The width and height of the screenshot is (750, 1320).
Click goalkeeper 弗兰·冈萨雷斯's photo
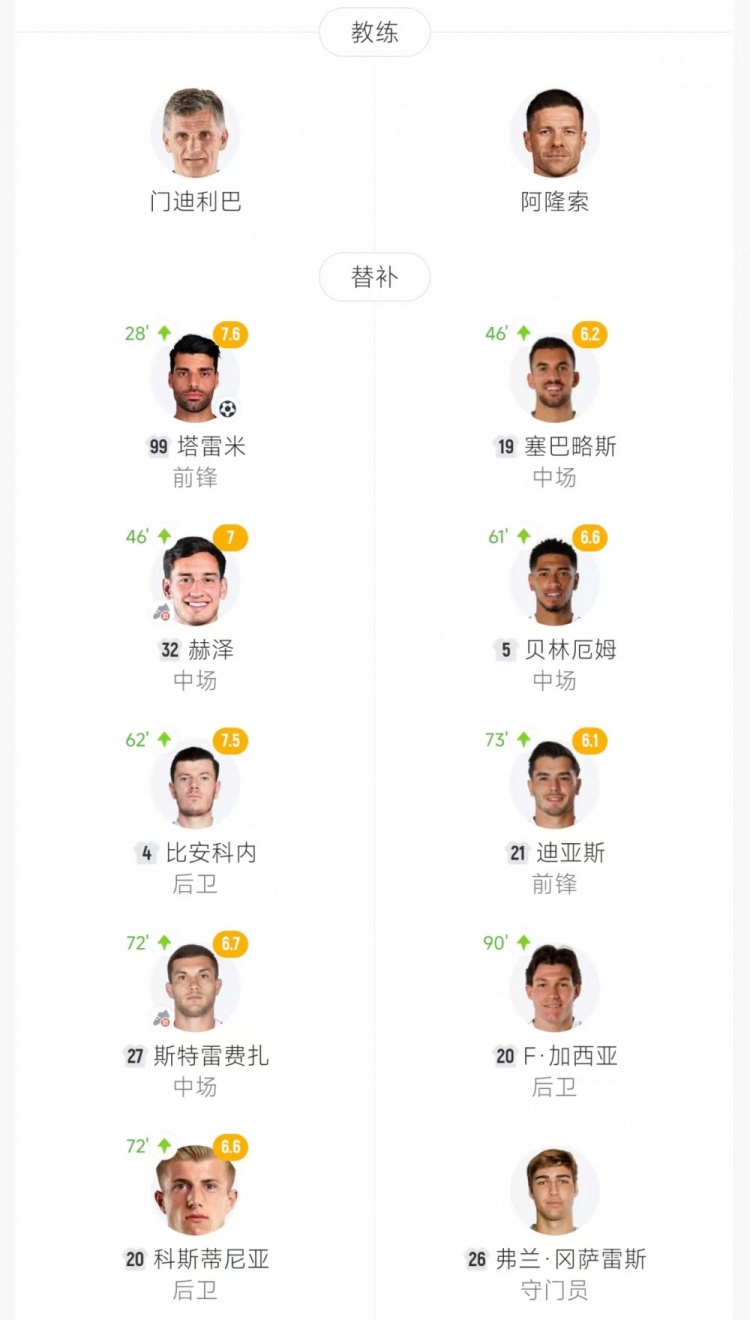555,1190
